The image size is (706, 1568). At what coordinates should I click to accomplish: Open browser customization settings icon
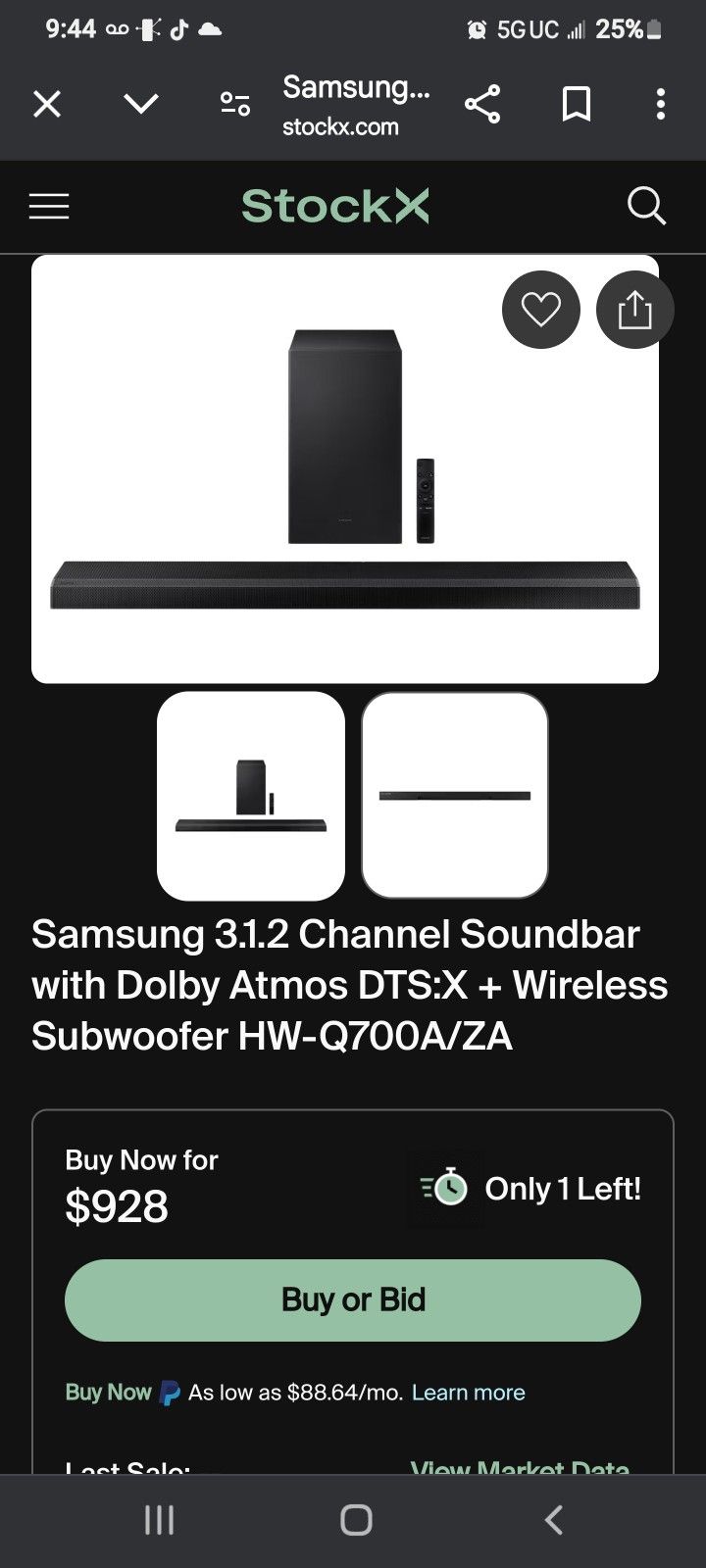[234, 104]
